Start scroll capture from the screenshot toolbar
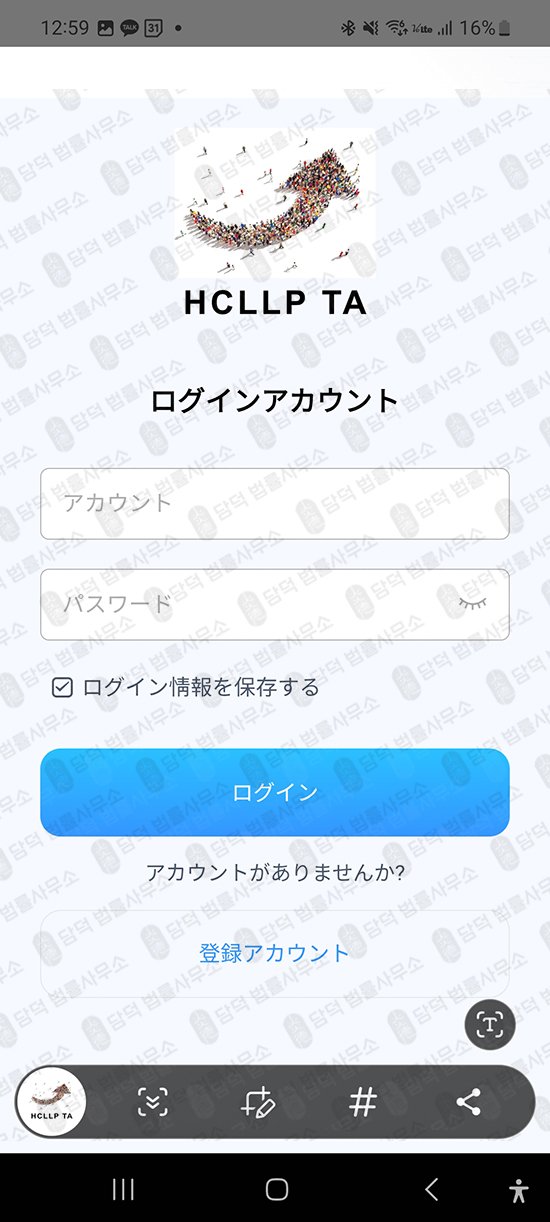This screenshot has width=550, height=1222. click(152, 1102)
